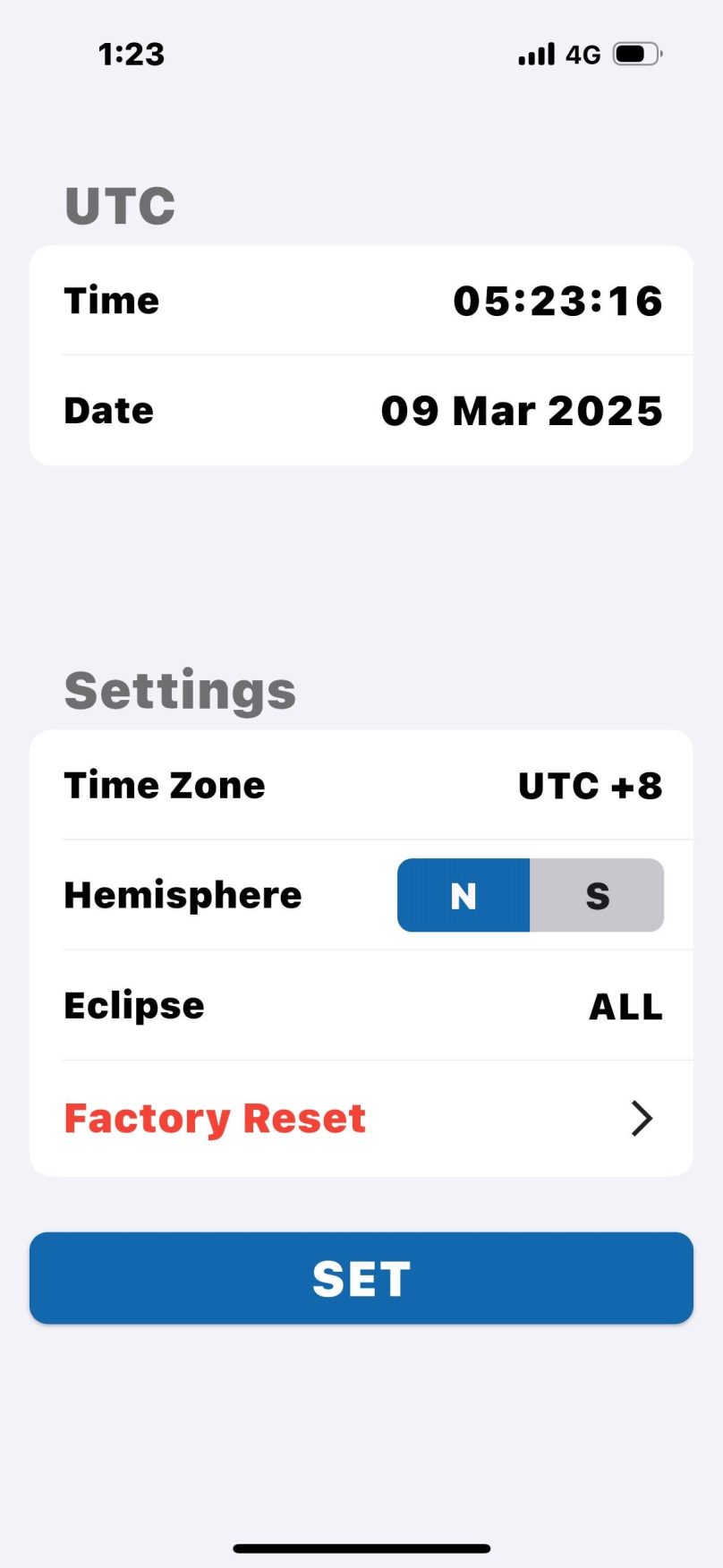Open Factory Reset

coord(361,1119)
